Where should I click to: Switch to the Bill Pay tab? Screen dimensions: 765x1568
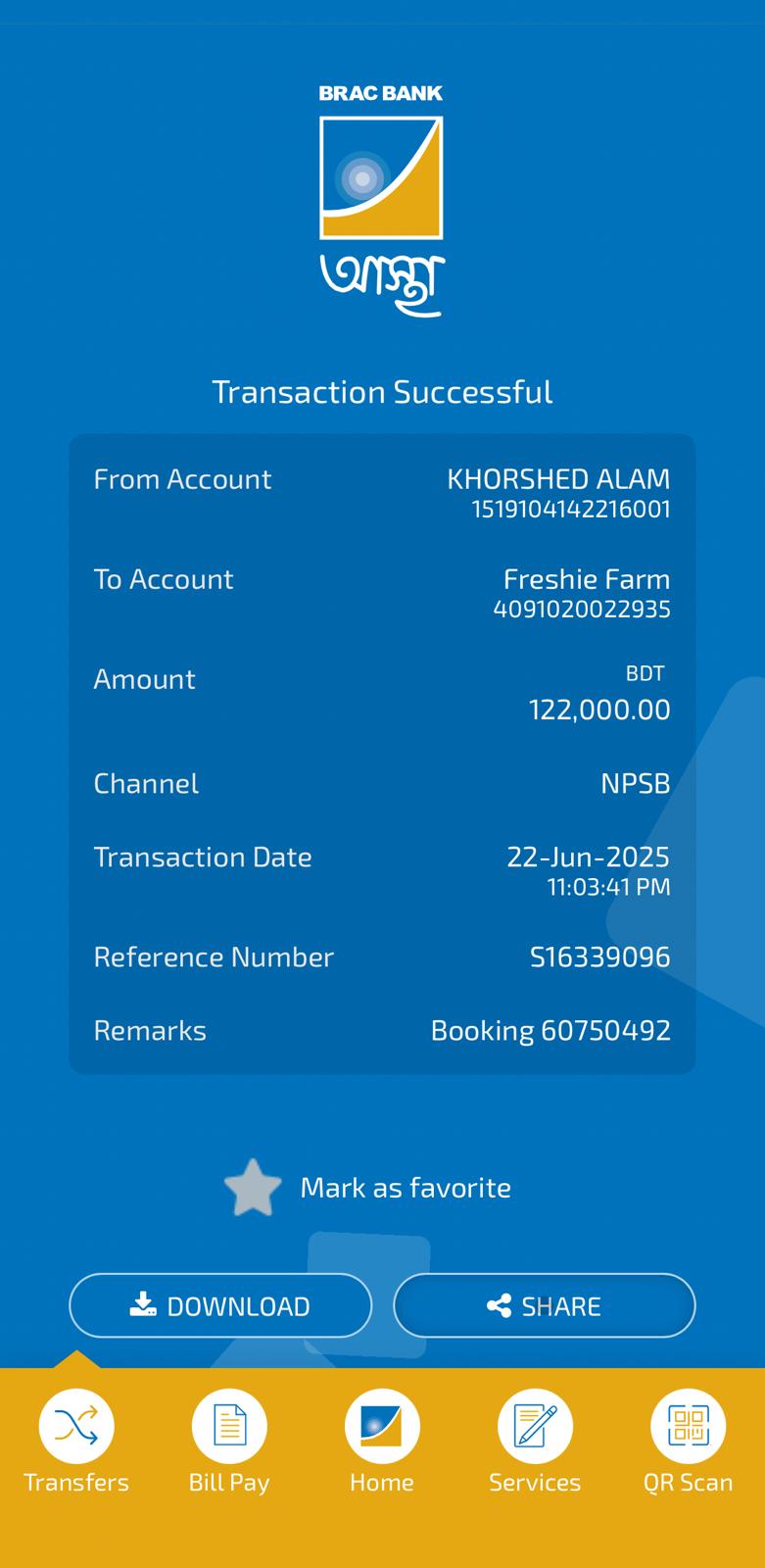click(229, 1442)
